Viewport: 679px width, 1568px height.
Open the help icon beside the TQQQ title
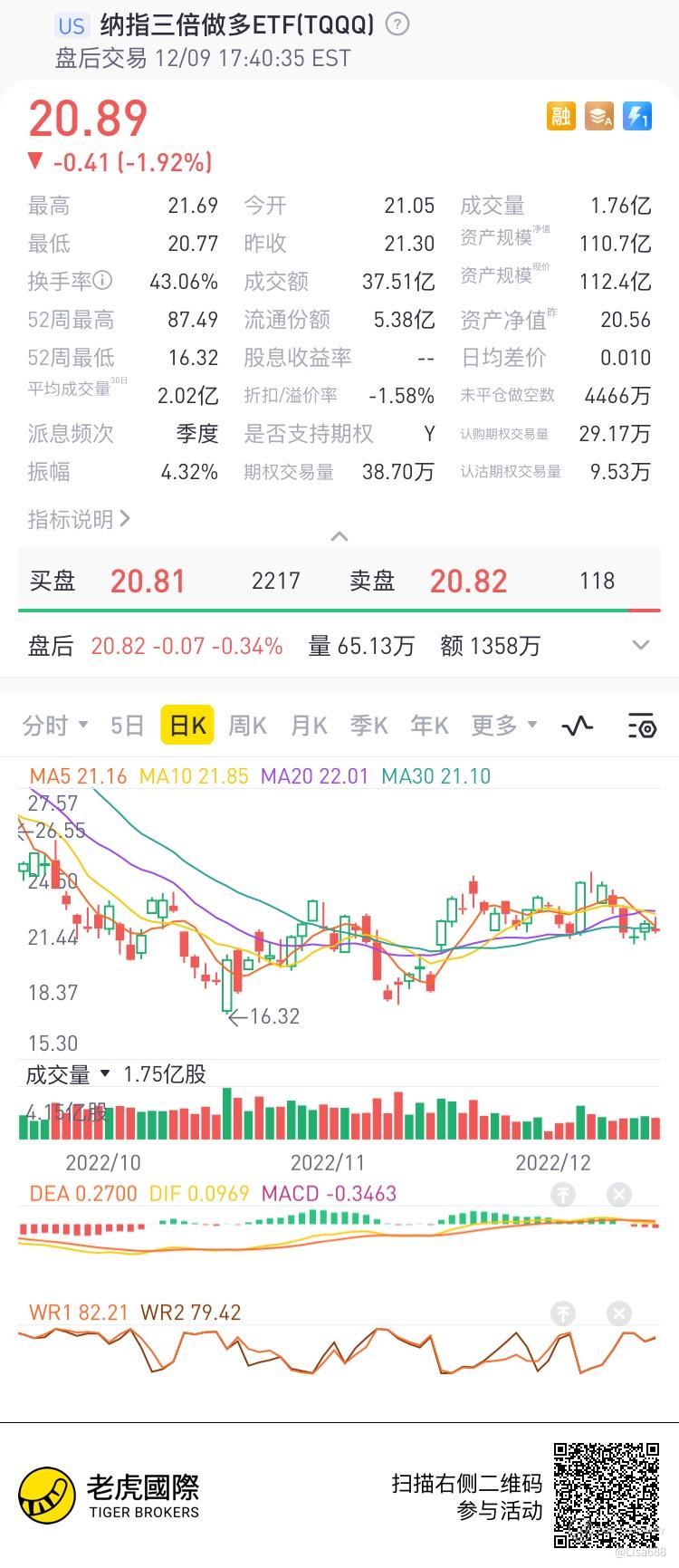pyautogui.click(x=397, y=24)
